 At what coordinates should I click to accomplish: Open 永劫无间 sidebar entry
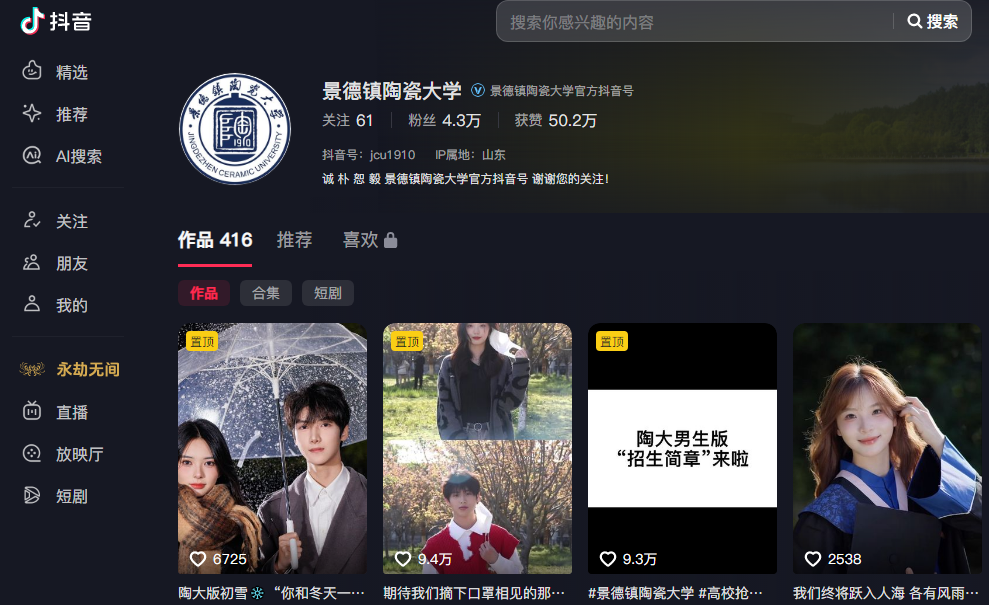(86, 369)
